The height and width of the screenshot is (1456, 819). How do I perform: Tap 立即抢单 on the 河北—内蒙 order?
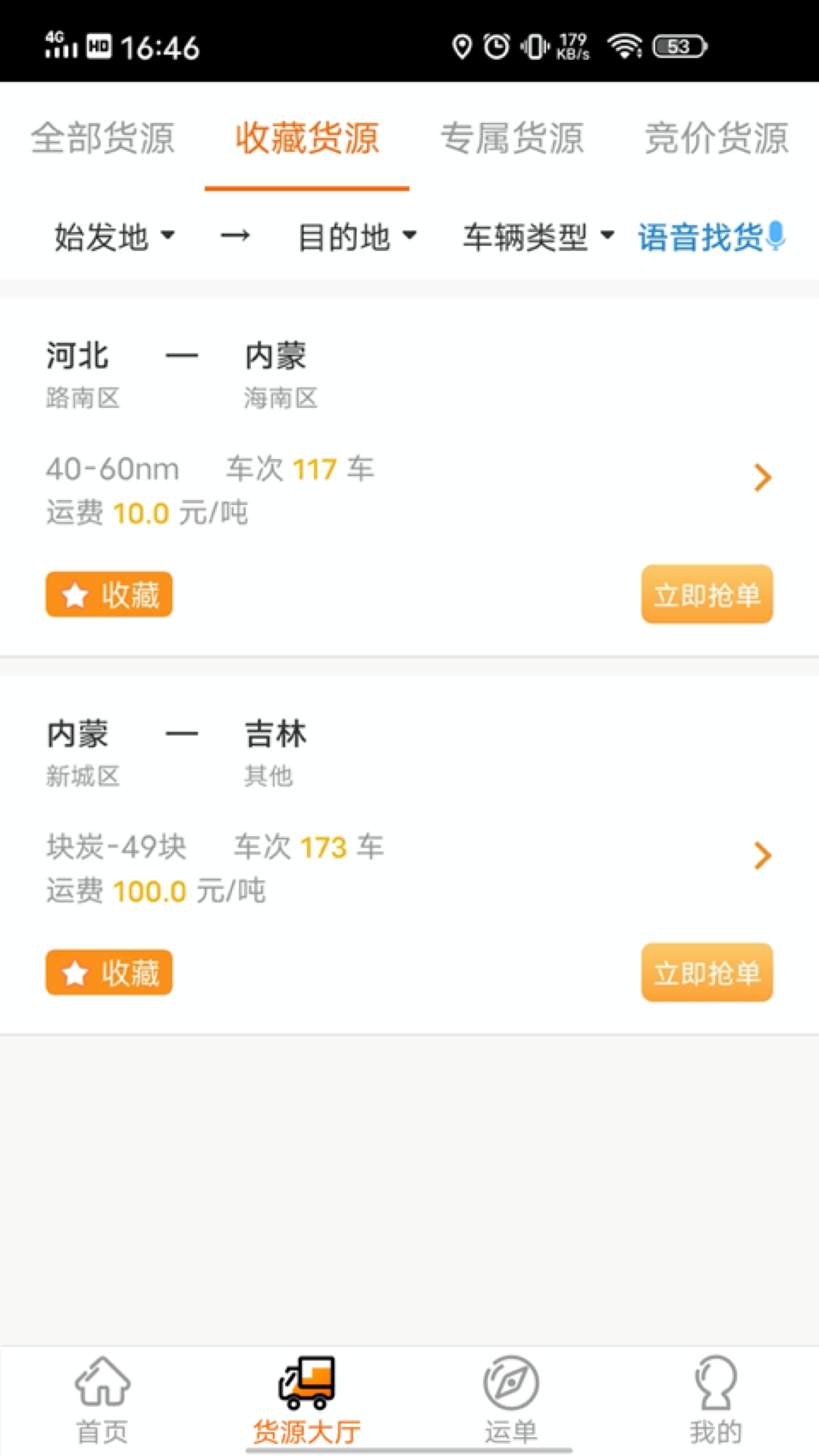point(707,595)
